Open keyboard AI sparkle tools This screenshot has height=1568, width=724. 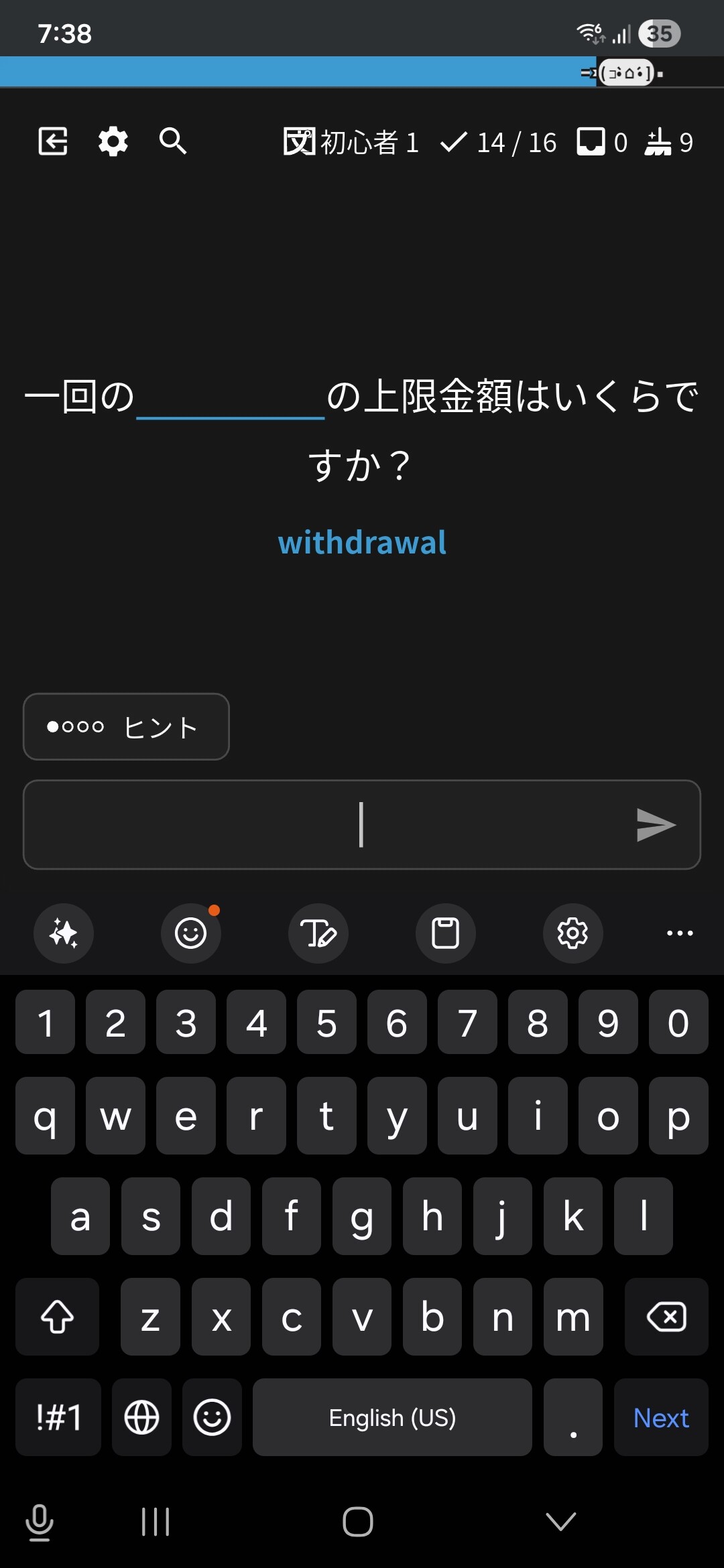[x=64, y=933]
